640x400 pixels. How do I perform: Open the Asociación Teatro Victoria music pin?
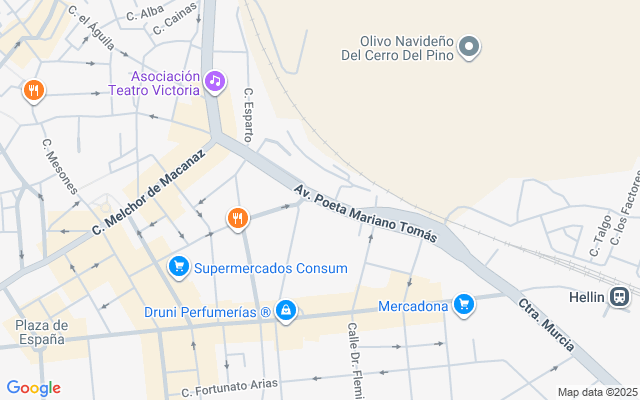click(x=214, y=80)
